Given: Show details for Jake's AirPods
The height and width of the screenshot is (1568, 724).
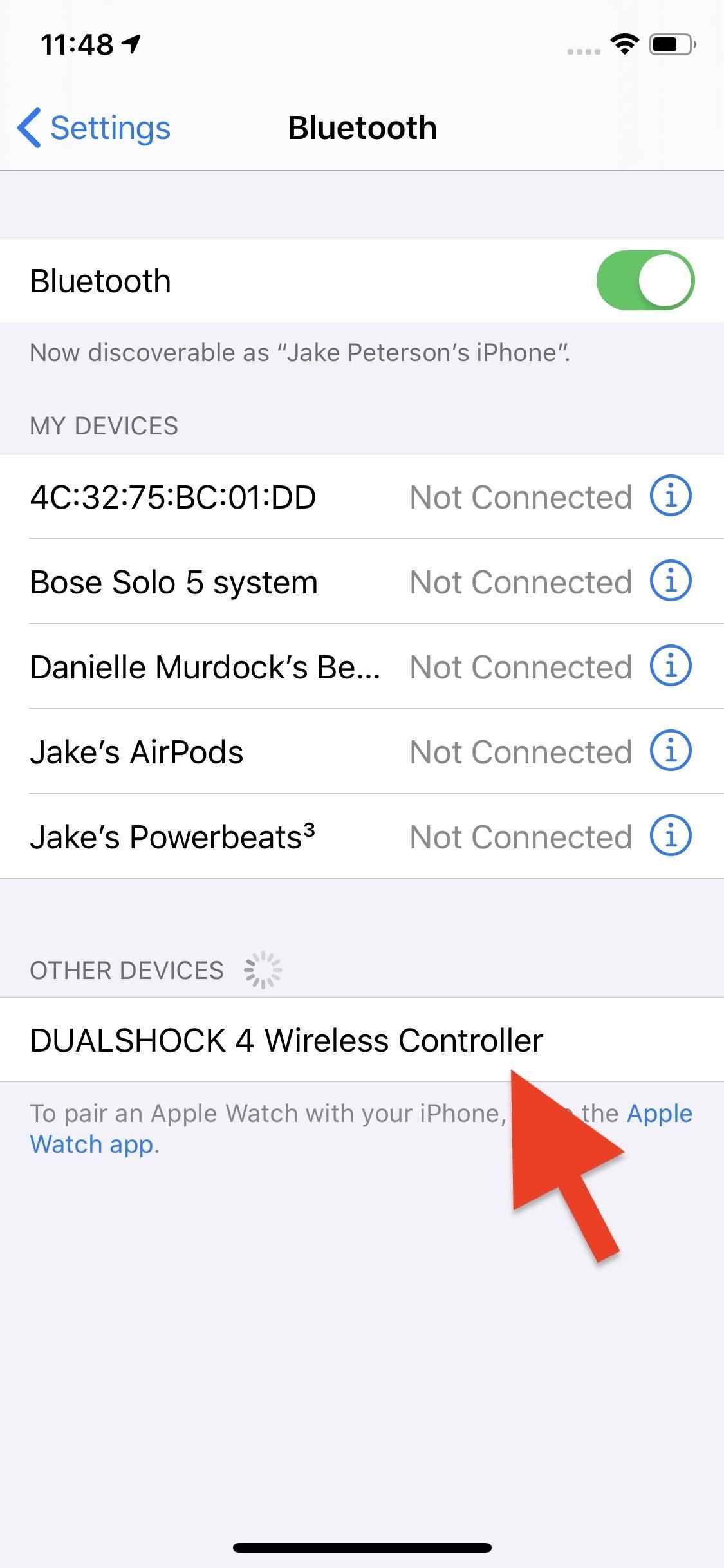Looking at the screenshot, I should pyautogui.click(x=669, y=751).
